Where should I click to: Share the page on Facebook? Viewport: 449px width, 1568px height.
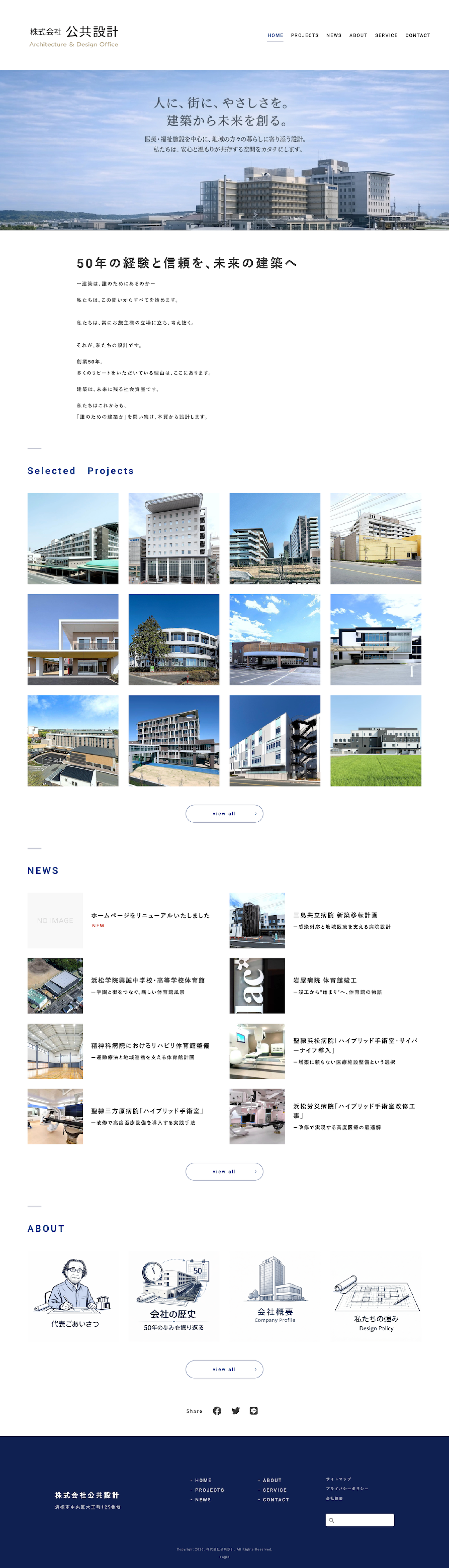pyautogui.click(x=217, y=1410)
